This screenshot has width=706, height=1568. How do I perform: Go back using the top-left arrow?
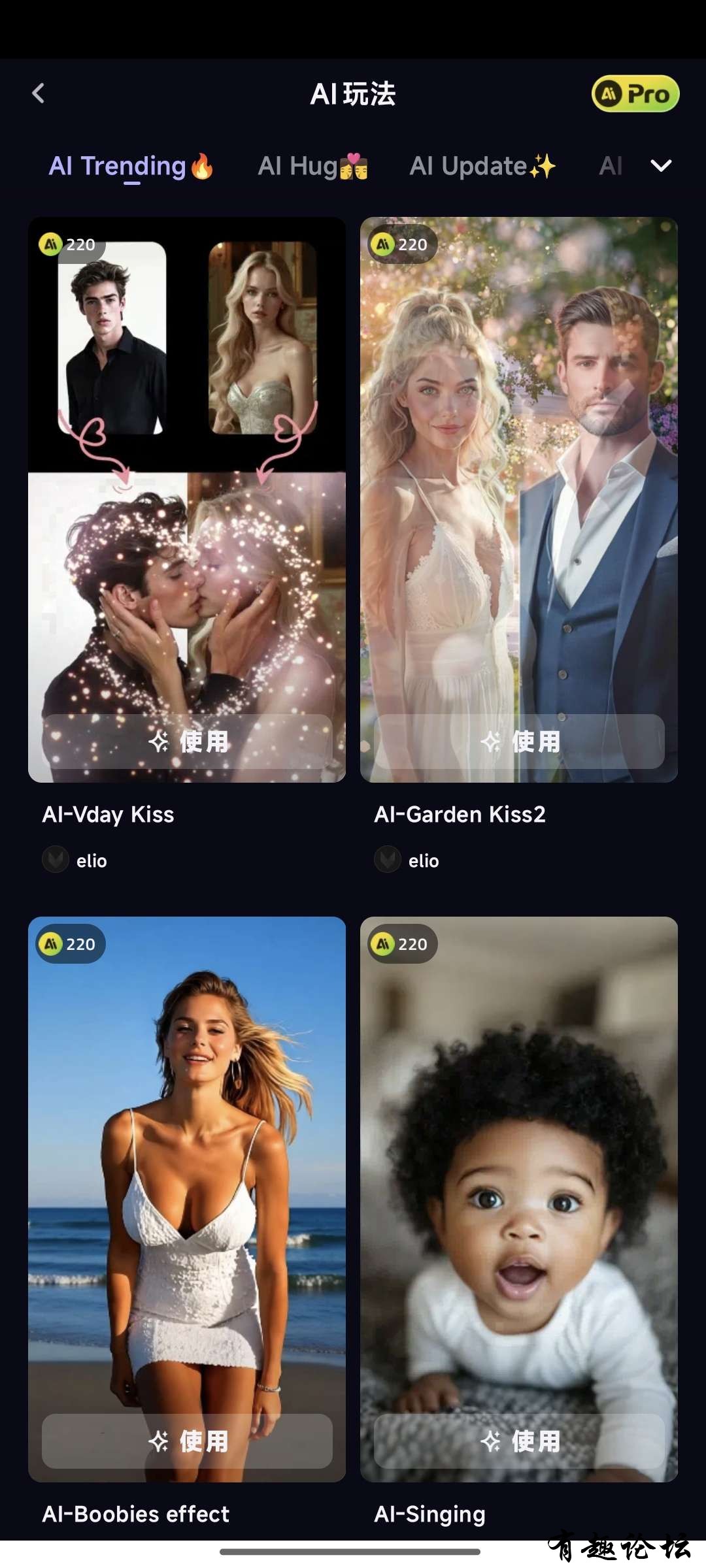39,93
